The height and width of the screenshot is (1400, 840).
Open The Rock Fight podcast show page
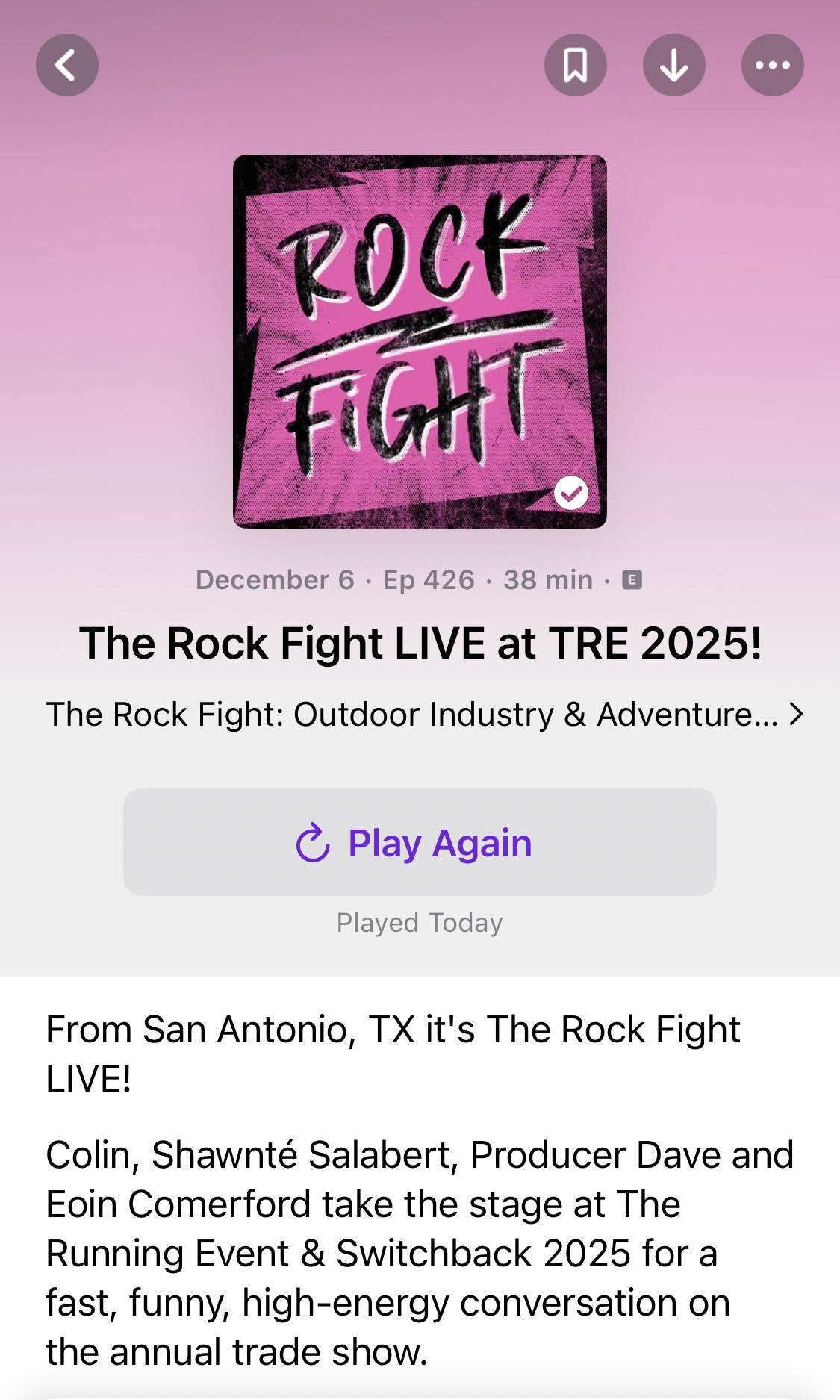coord(424,715)
